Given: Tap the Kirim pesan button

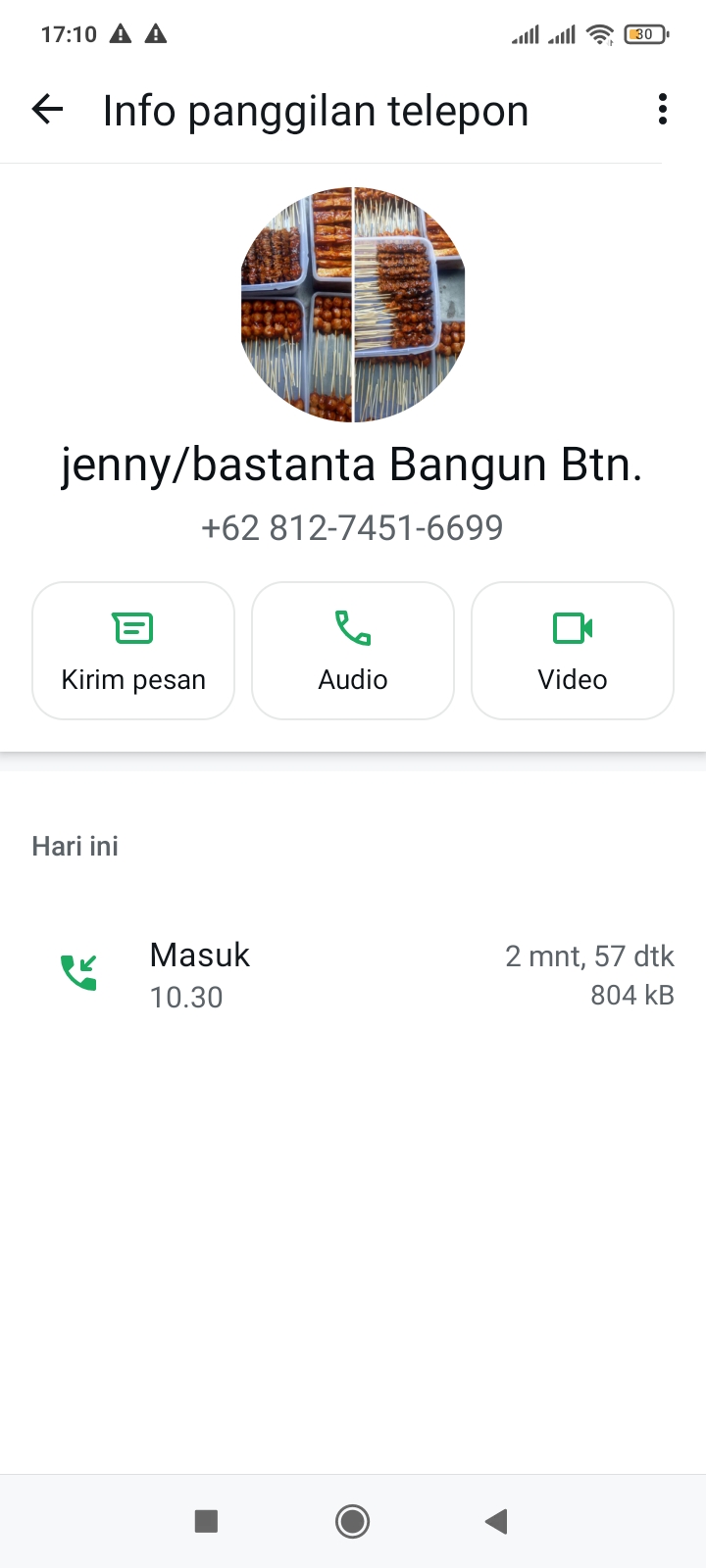Looking at the screenshot, I should pyautogui.click(x=133, y=651).
